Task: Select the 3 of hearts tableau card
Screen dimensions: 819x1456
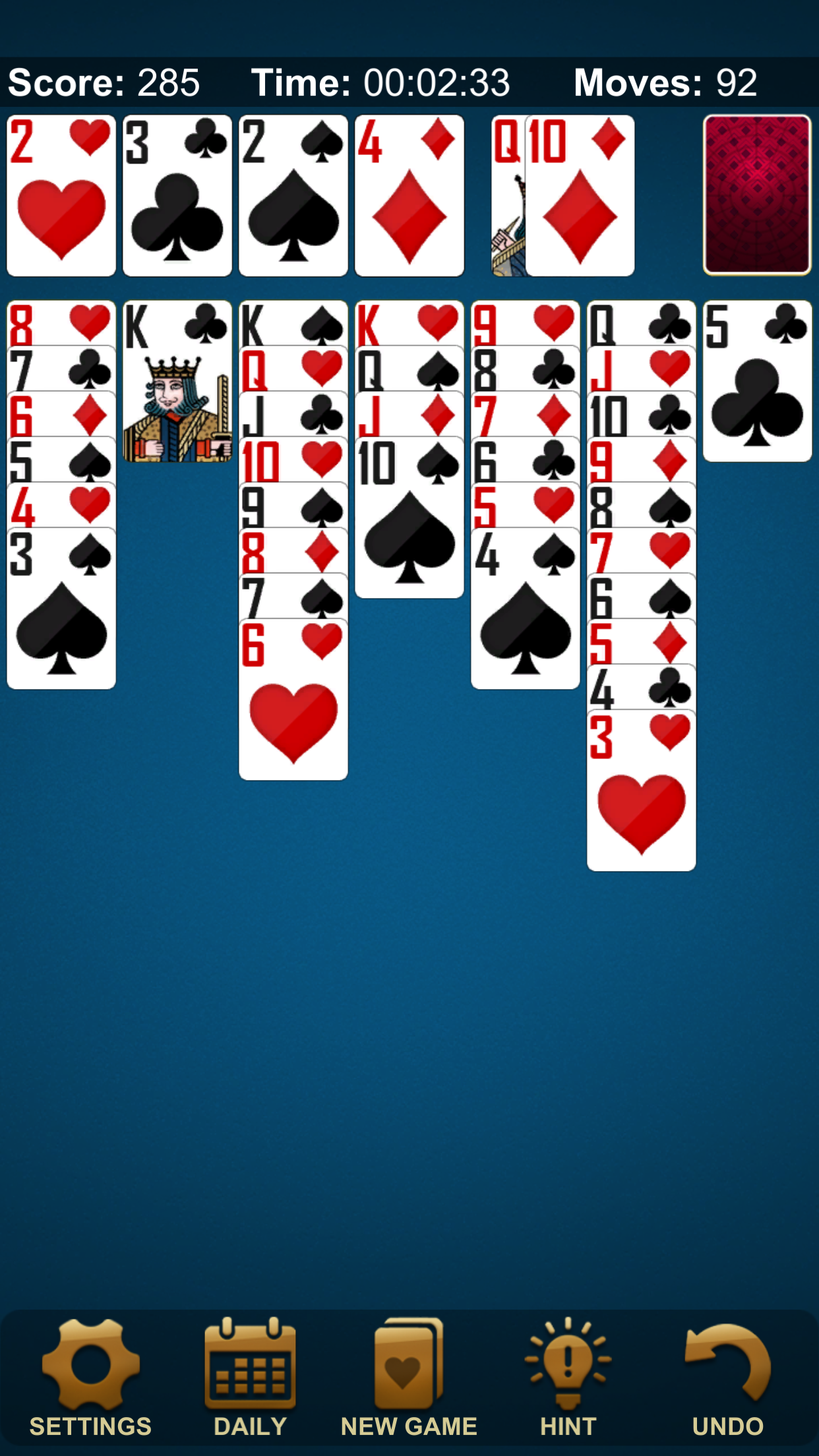Action: click(x=641, y=791)
